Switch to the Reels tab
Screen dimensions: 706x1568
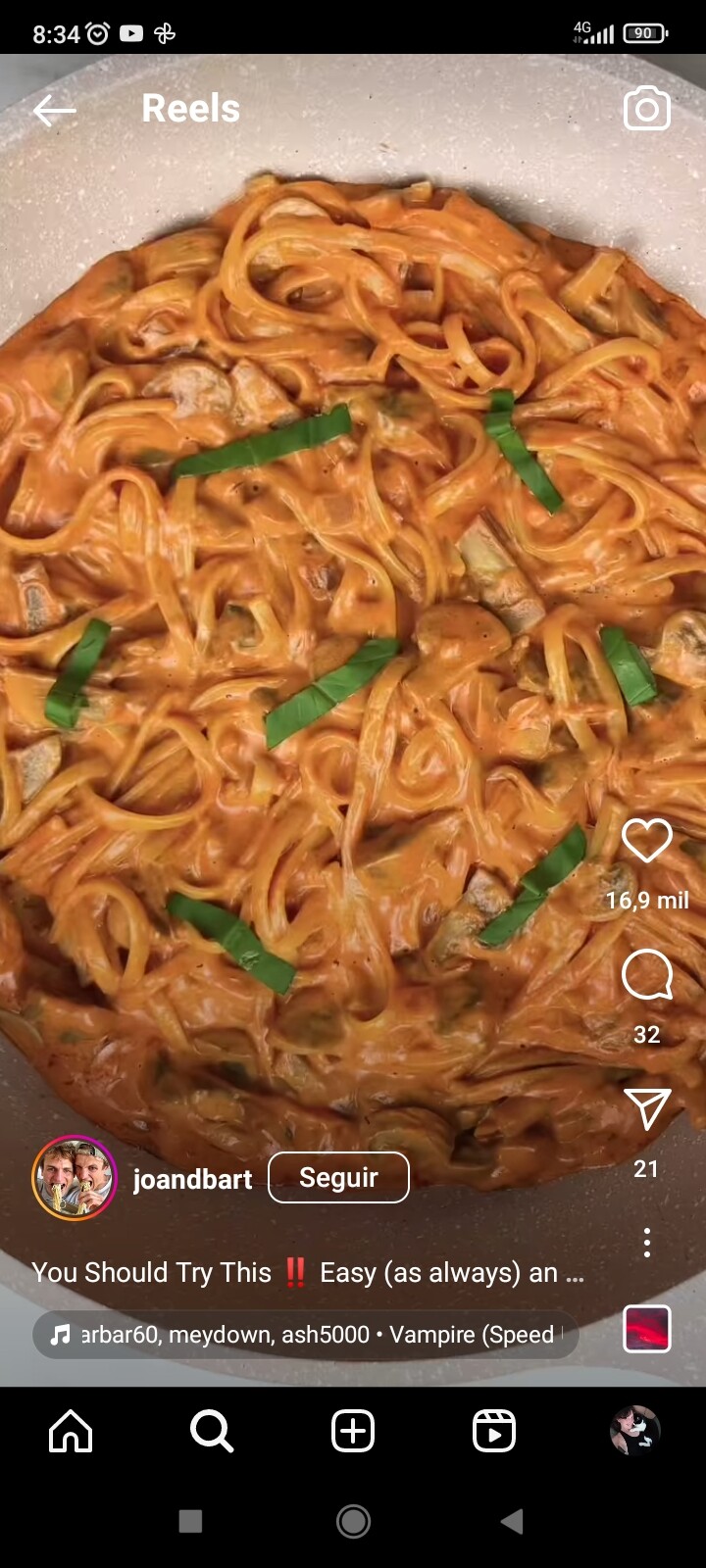click(494, 1432)
